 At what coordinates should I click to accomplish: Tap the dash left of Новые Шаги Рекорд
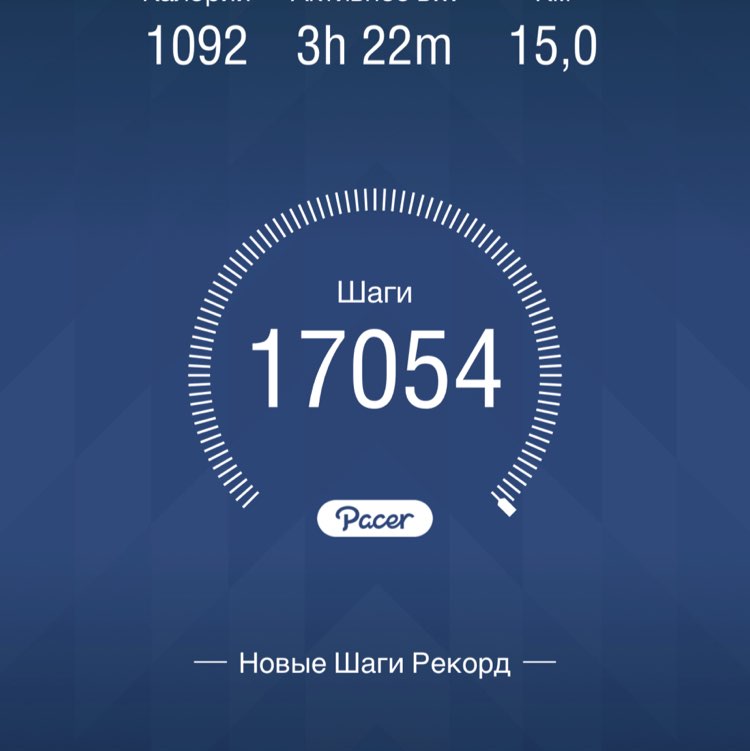[211, 660]
